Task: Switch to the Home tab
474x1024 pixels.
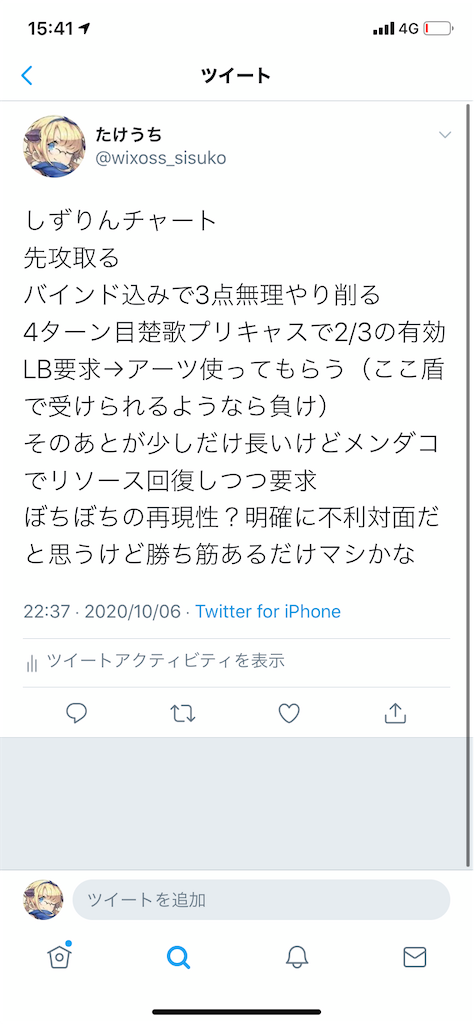Action: pyautogui.click(x=59, y=956)
